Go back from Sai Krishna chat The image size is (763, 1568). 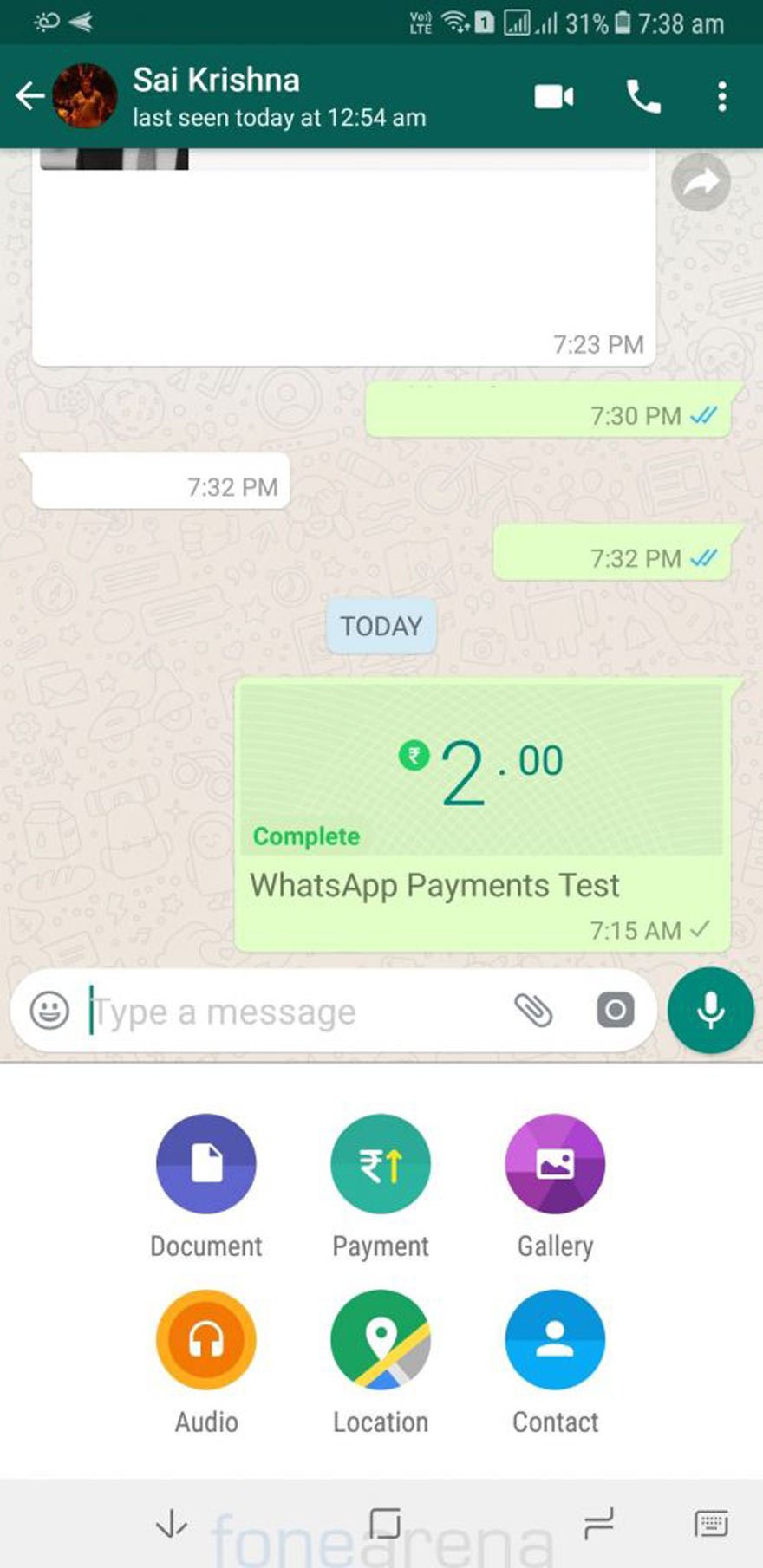coord(30,96)
